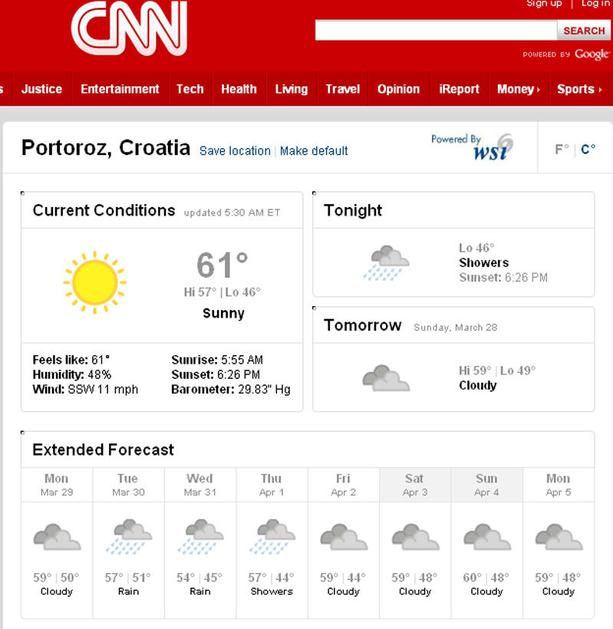Open the iReport section

(459, 89)
